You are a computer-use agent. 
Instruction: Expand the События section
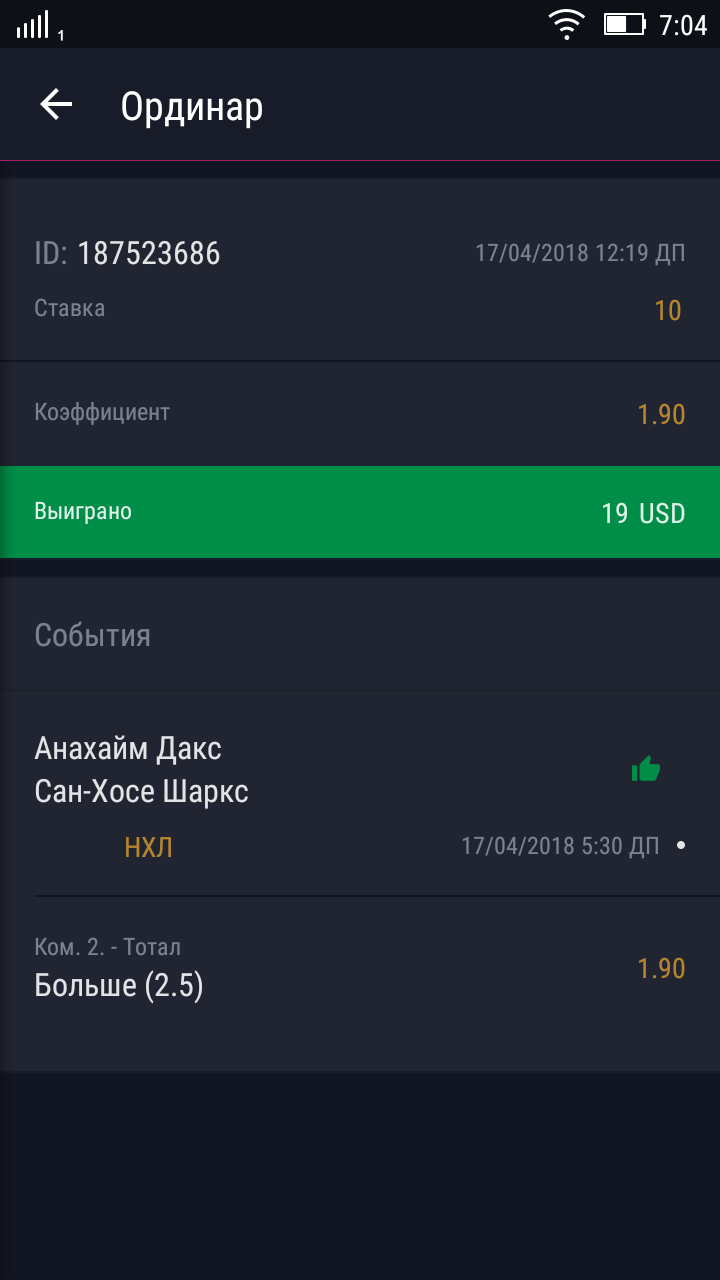point(91,634)
